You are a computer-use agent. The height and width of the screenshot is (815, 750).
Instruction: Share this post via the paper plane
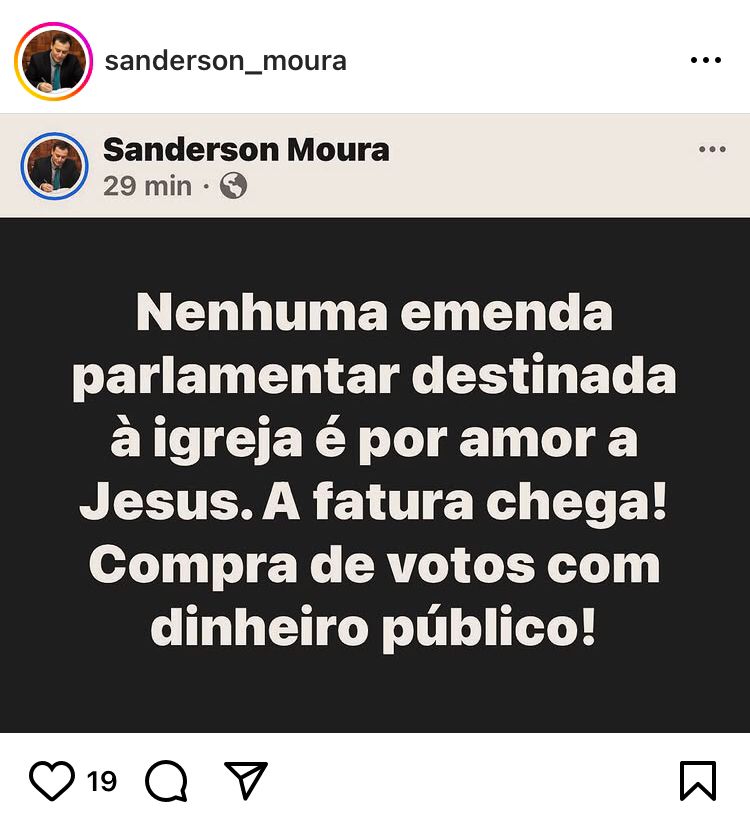245,780
